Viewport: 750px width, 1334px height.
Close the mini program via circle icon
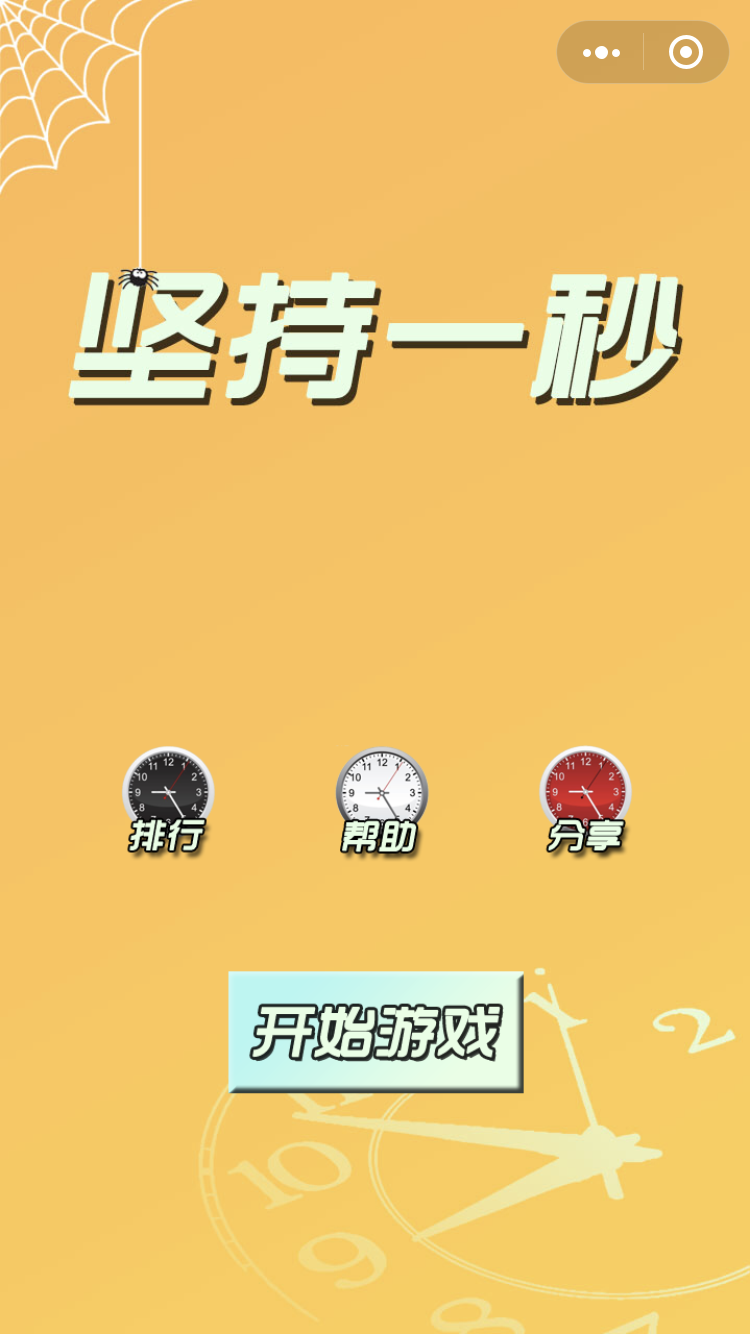click(x=686, y=52)
